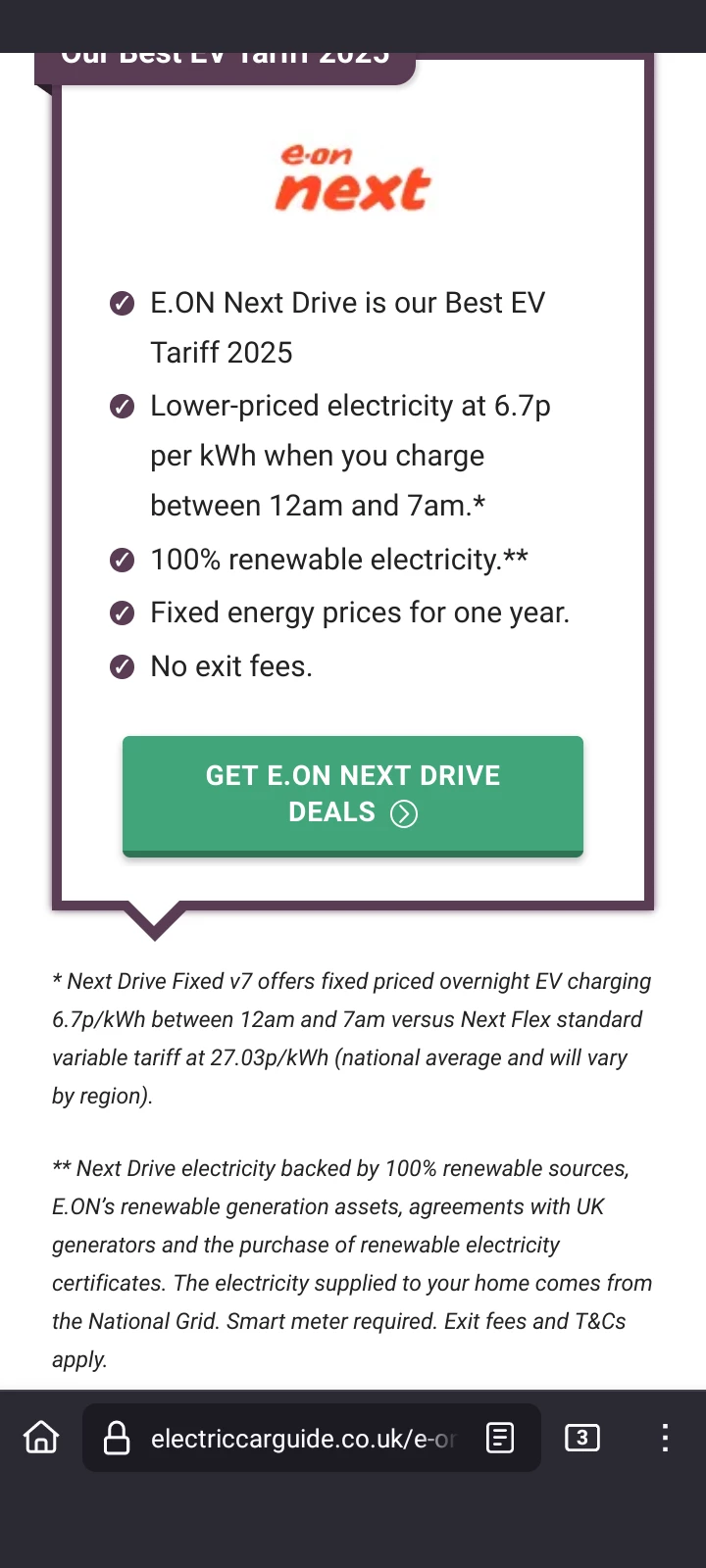The width and height of the screenshot is (706, 1568).
Task: Go to the browser home page
Action: [x=41, y=1438]
